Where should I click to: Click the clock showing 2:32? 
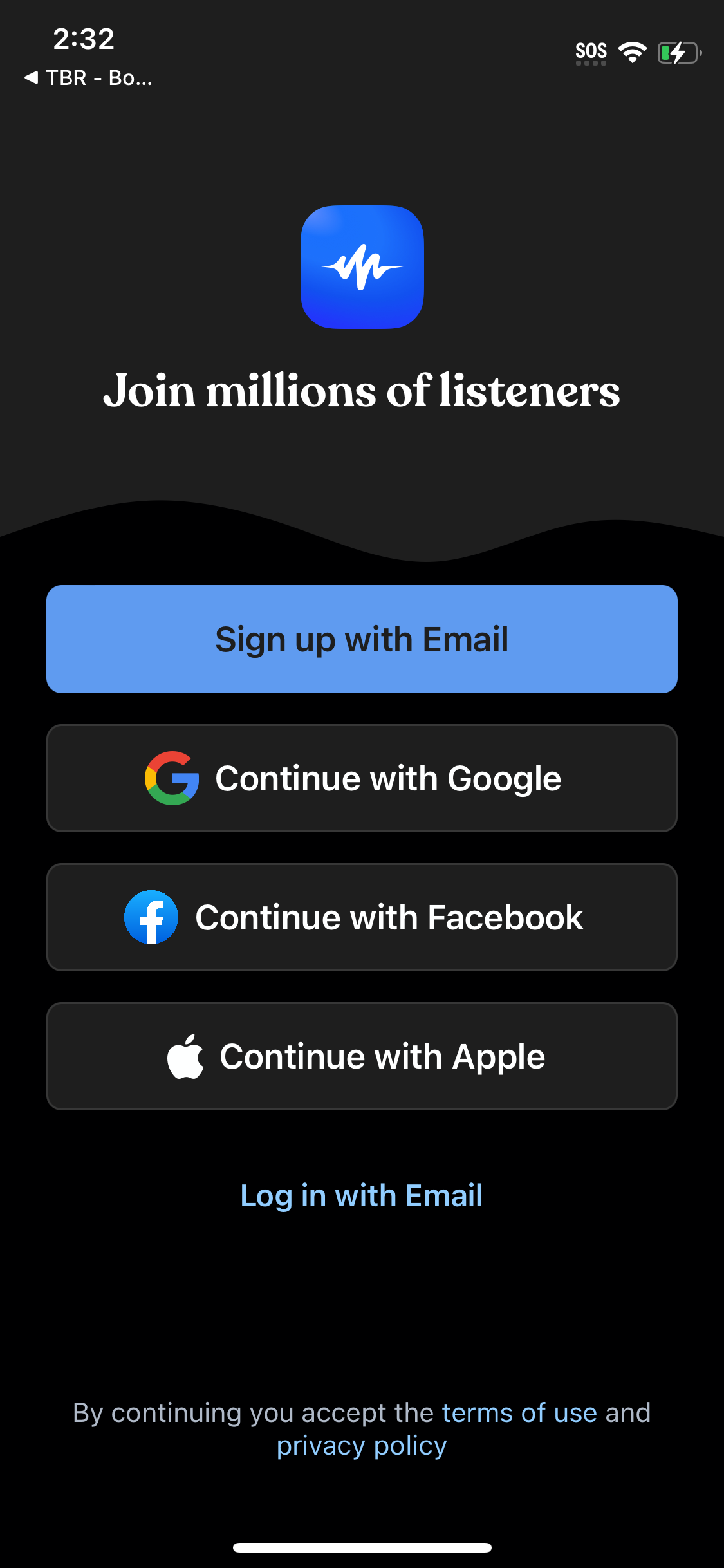click(85, 39)
